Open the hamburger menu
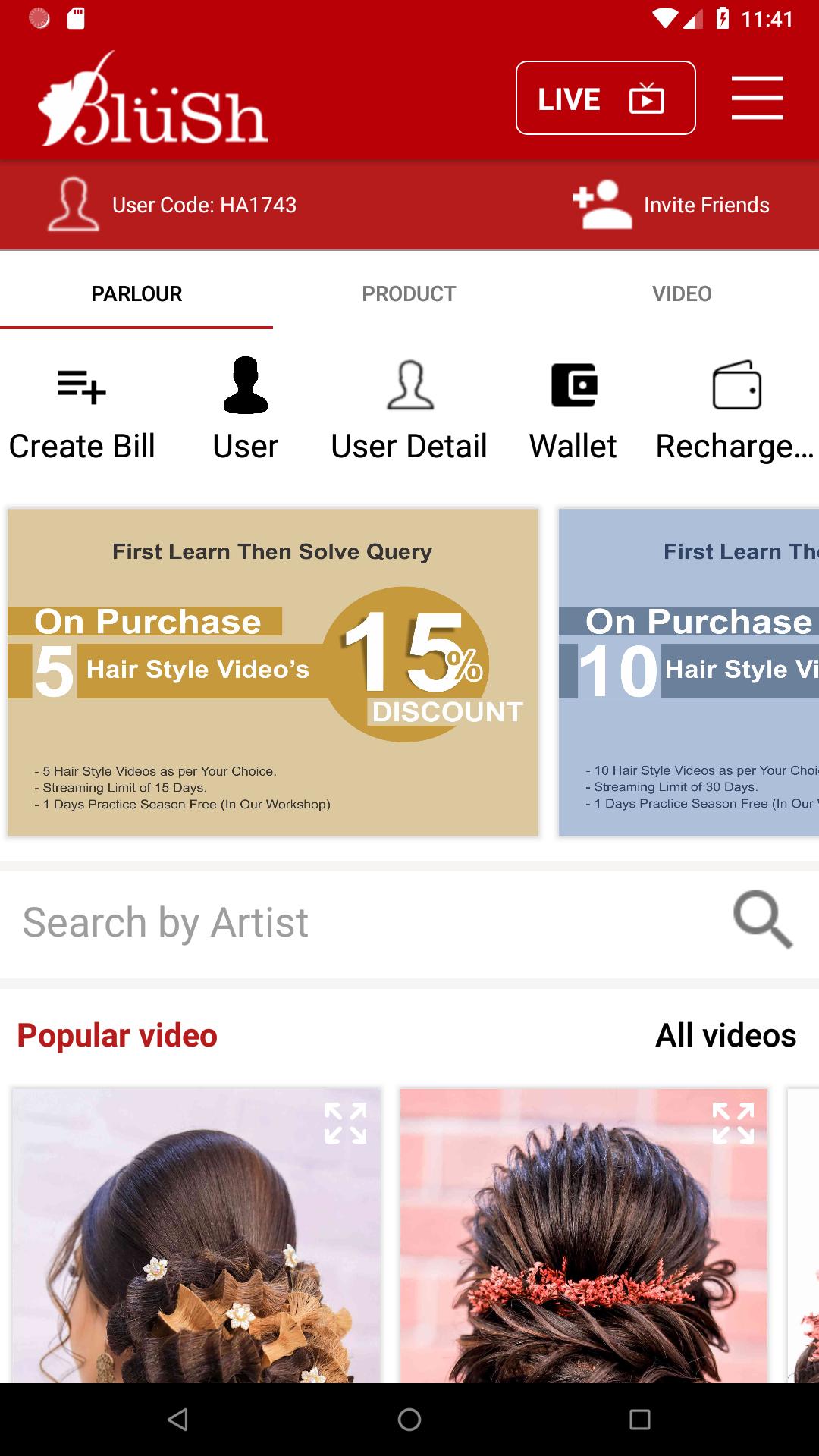Viewport: 819px width, 1456px height. (x=757, y=98)
